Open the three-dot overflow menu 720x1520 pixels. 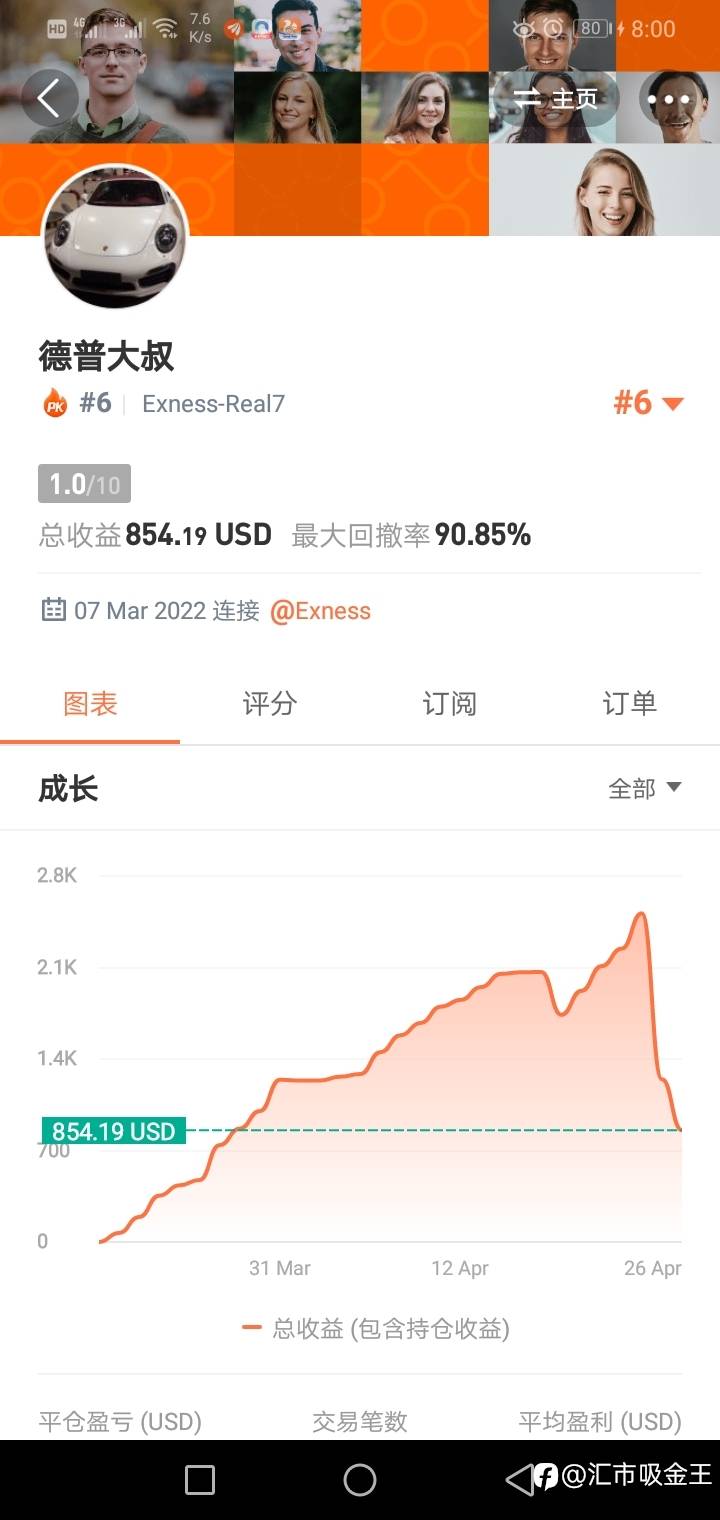click(x=672, y=98)
